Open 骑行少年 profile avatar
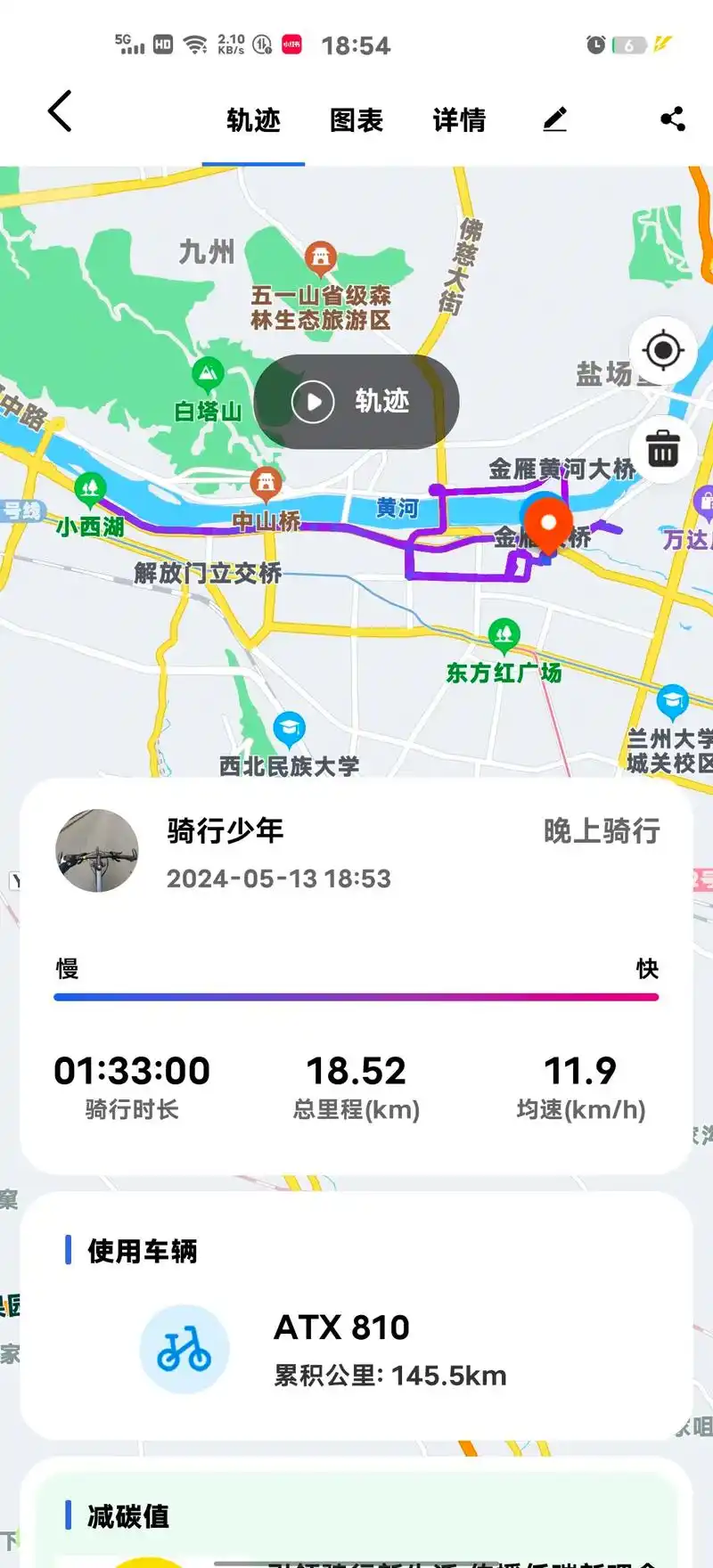 97,851
